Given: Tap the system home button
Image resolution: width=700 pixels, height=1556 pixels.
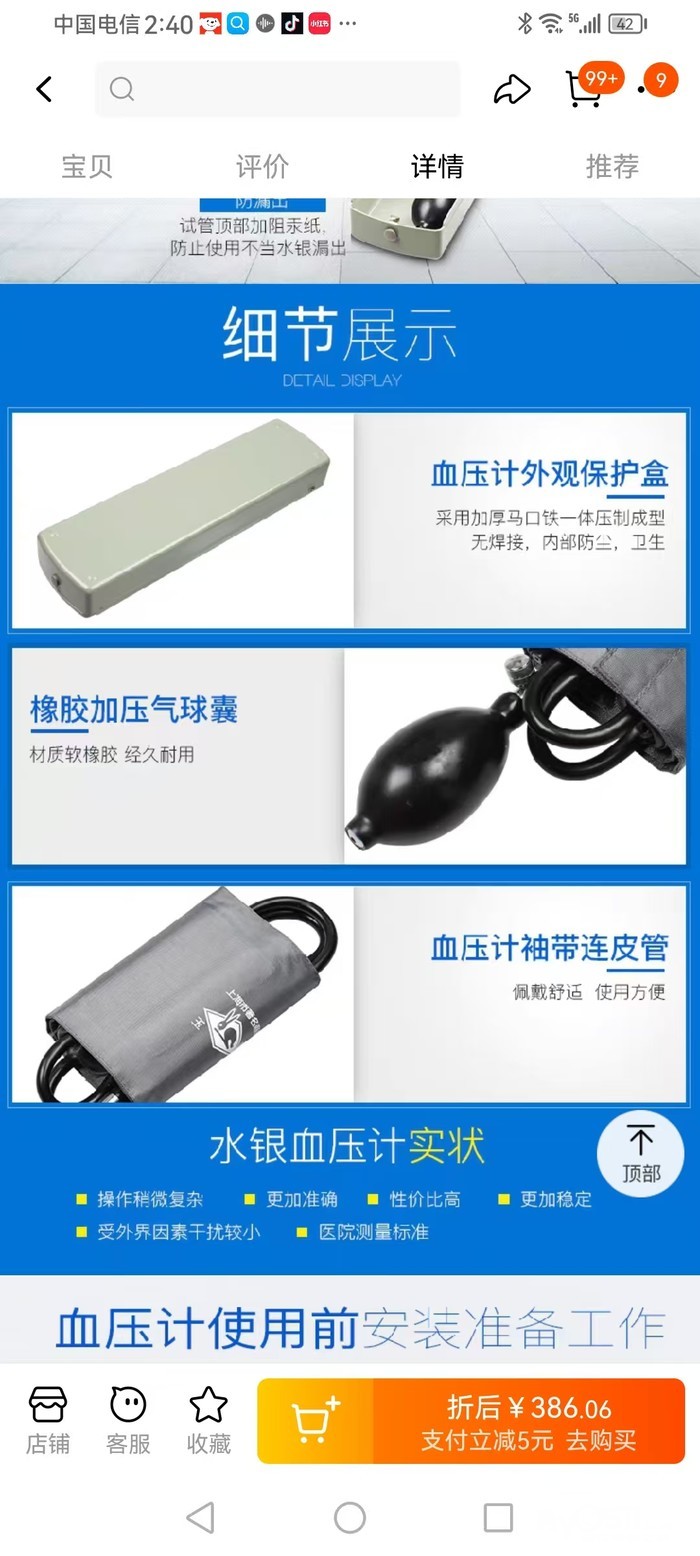Looking at the screenshot, I should tap(350, 1517).
